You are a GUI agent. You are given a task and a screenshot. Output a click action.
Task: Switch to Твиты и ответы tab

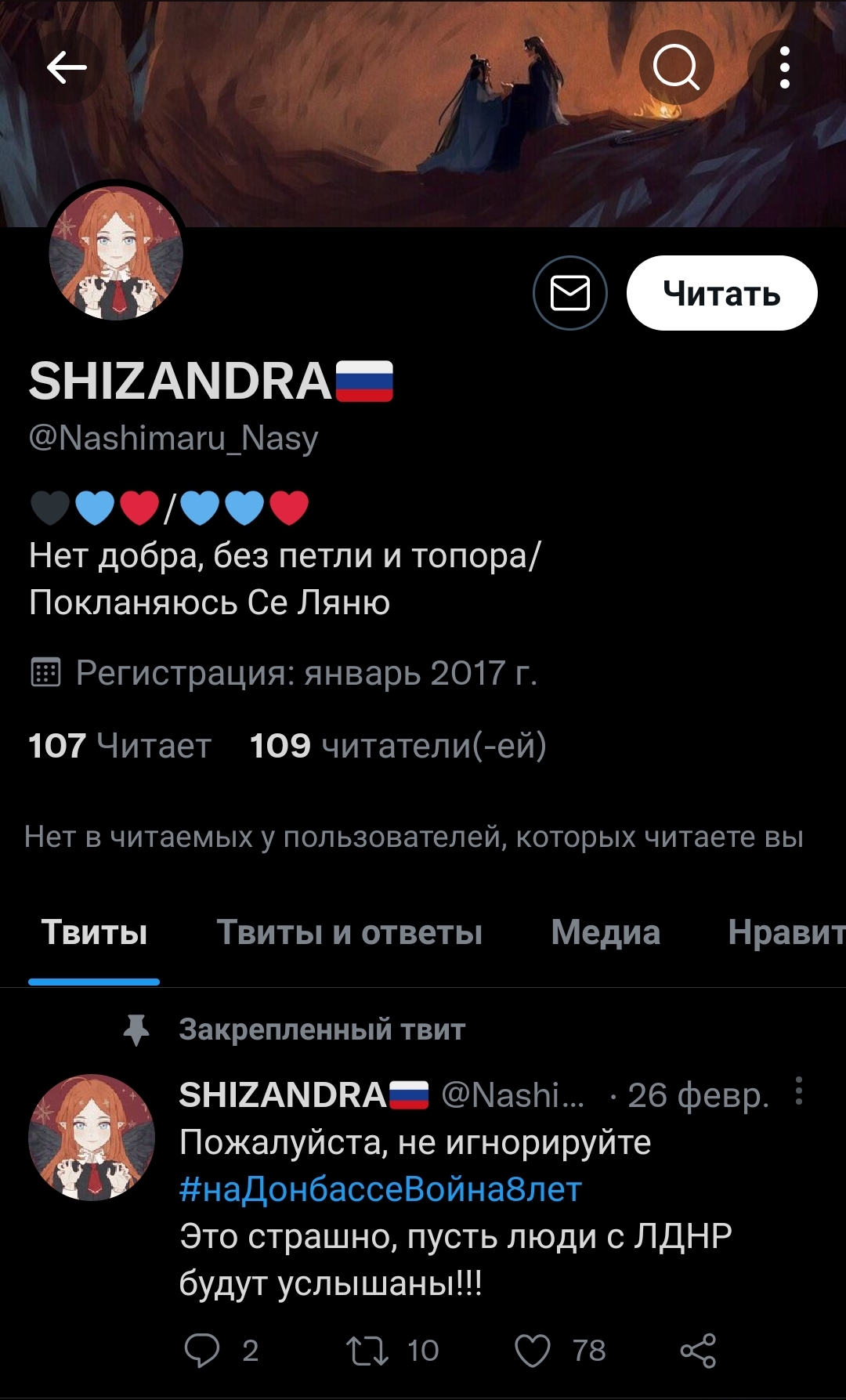[x=349, y=932]
